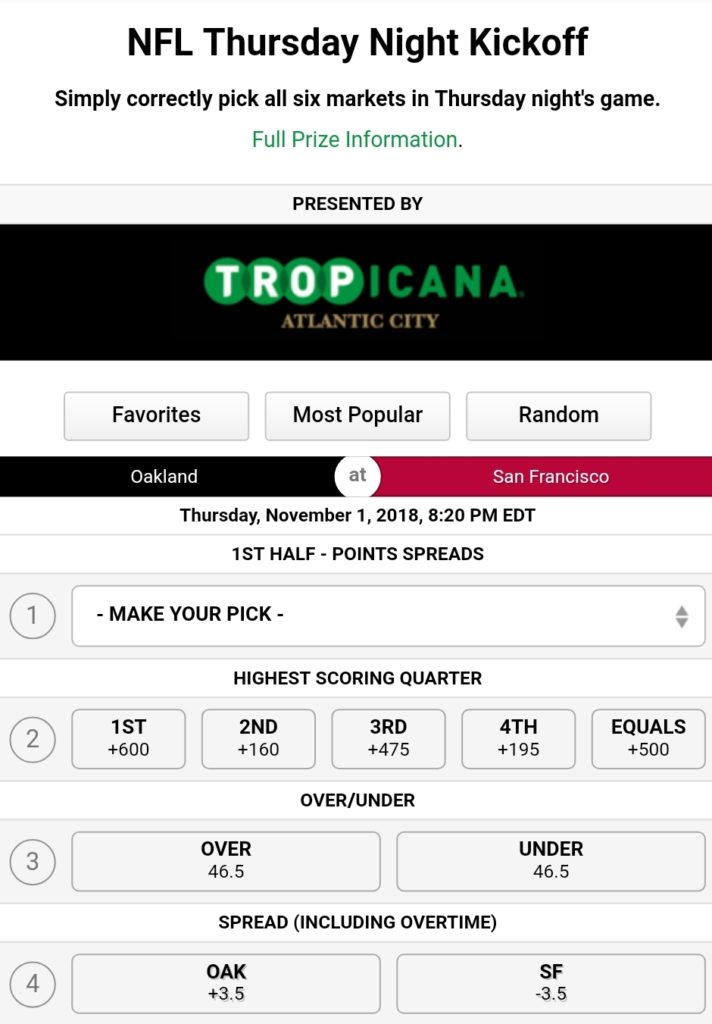This screenshot has width=712, height=1024.
Task: Expand the 1st half points spreads dropdown
Action: click(388, 615)
